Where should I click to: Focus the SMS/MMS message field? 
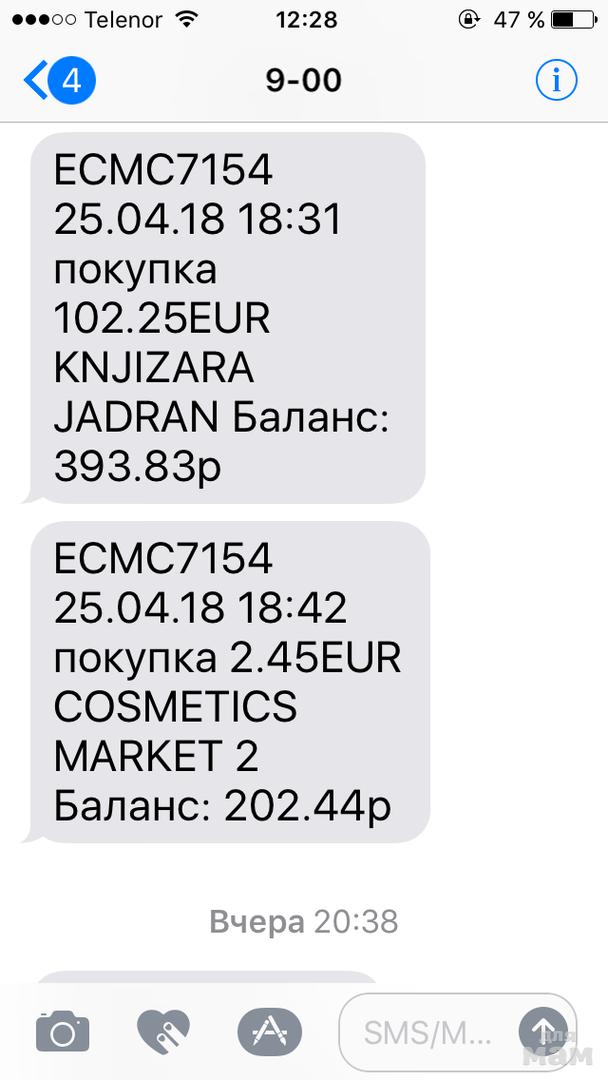tap(430, 1032)
